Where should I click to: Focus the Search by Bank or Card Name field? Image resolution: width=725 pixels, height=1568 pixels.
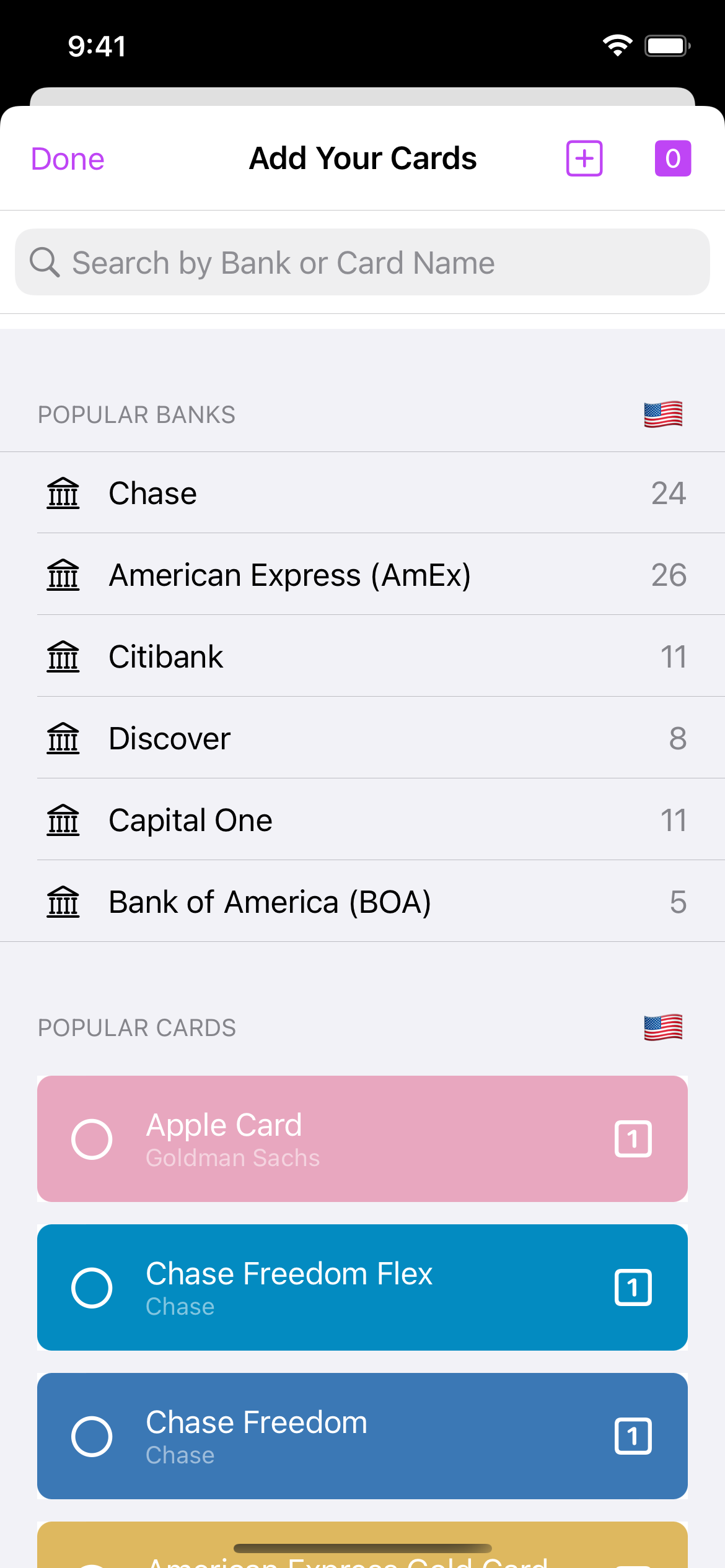[x=362, y=262]
